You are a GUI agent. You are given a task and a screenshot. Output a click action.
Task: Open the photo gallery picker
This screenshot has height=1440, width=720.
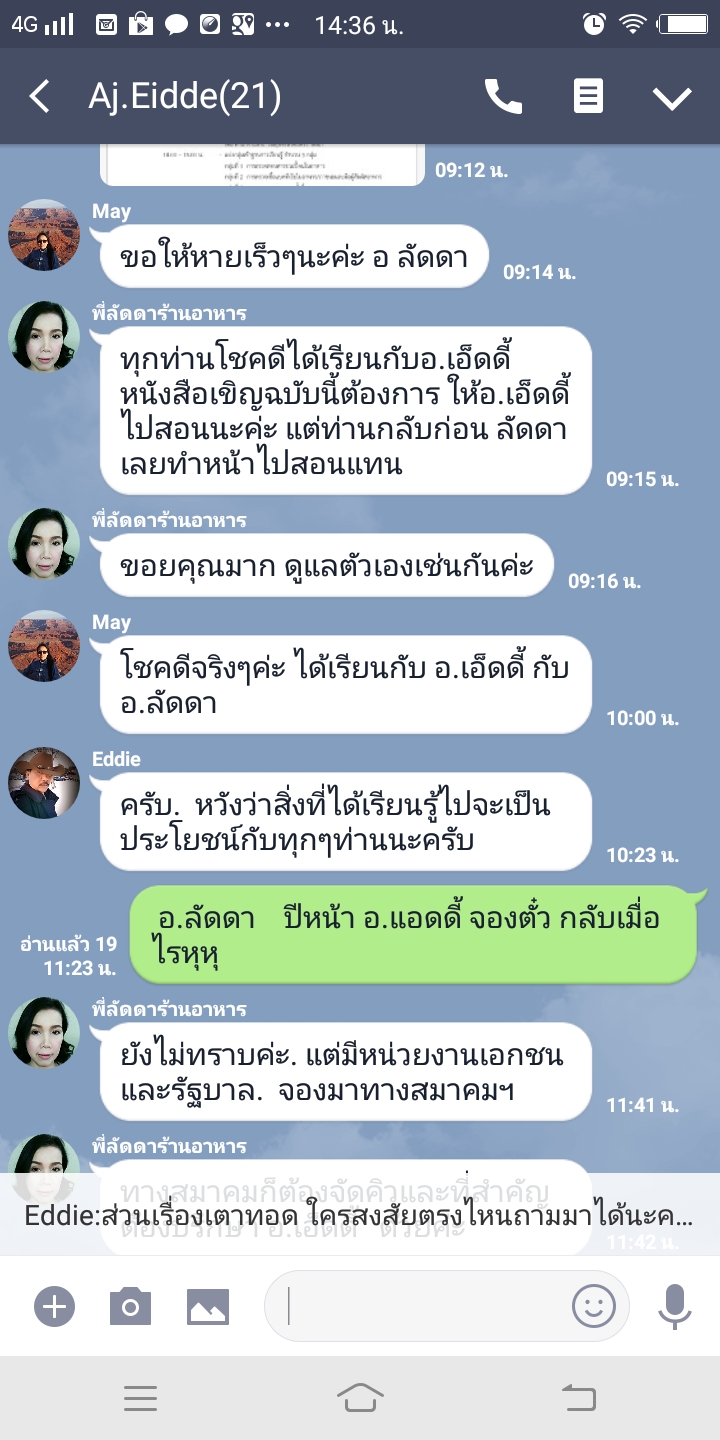(208, 1306)
